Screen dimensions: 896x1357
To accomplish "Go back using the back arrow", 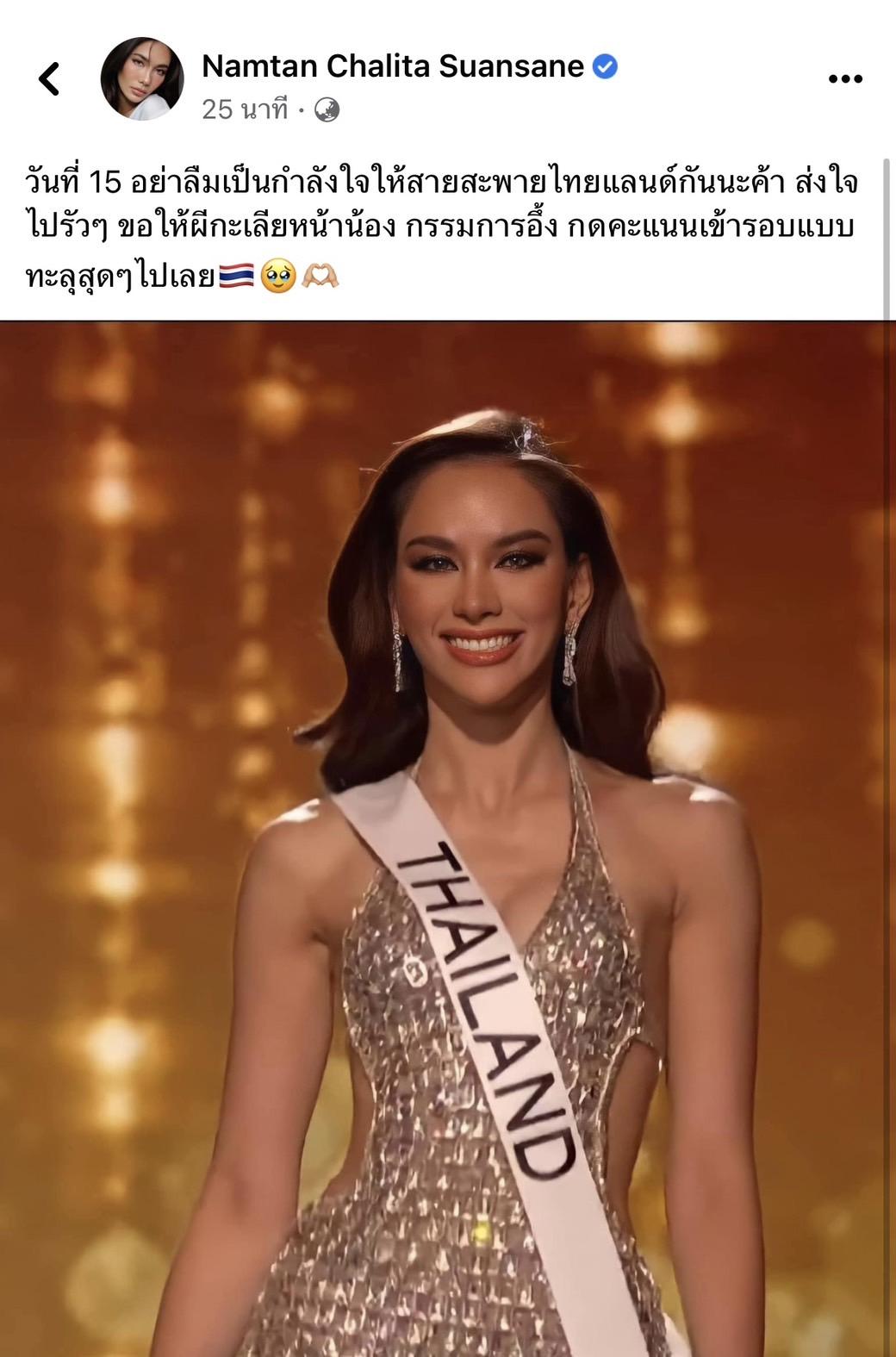I will (50, 79).
